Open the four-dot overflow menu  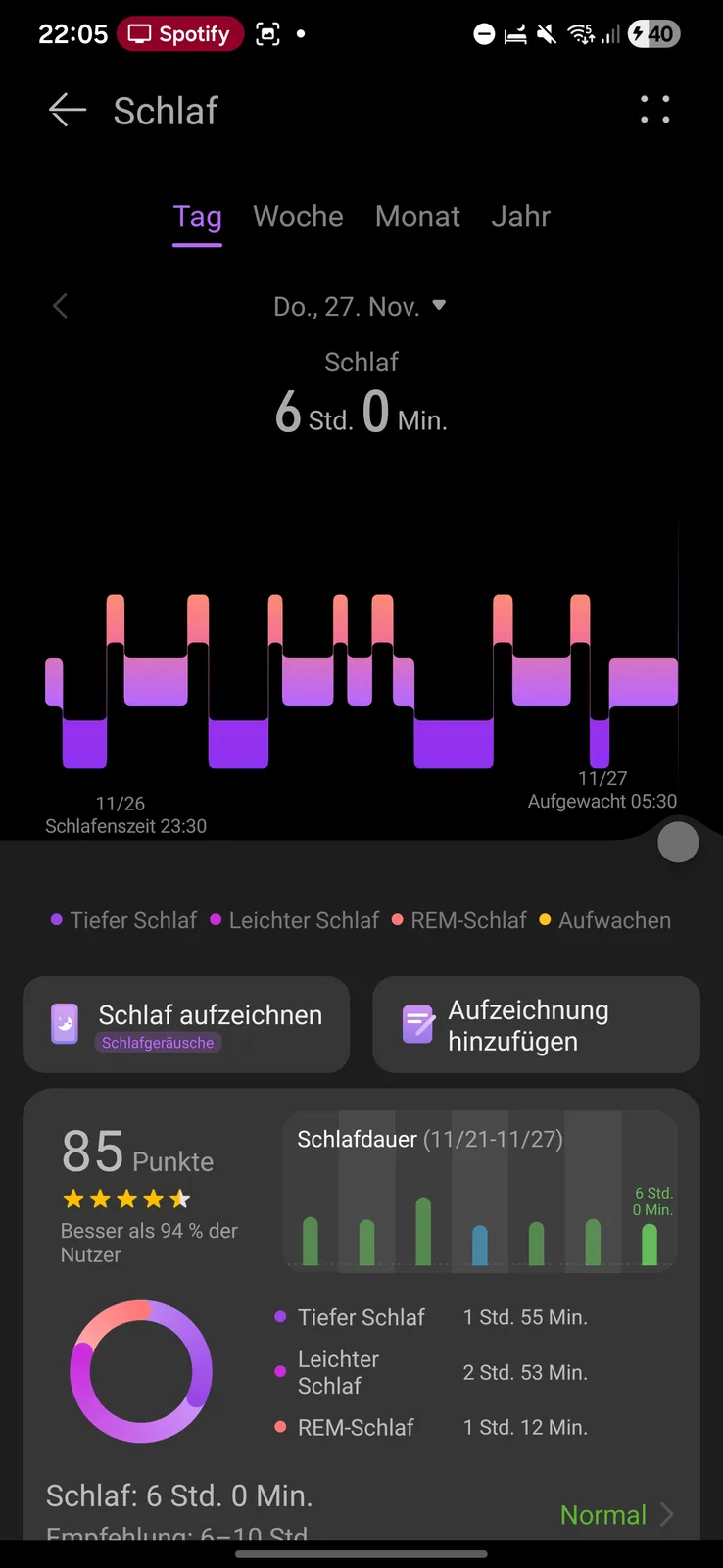click(654, 110)
